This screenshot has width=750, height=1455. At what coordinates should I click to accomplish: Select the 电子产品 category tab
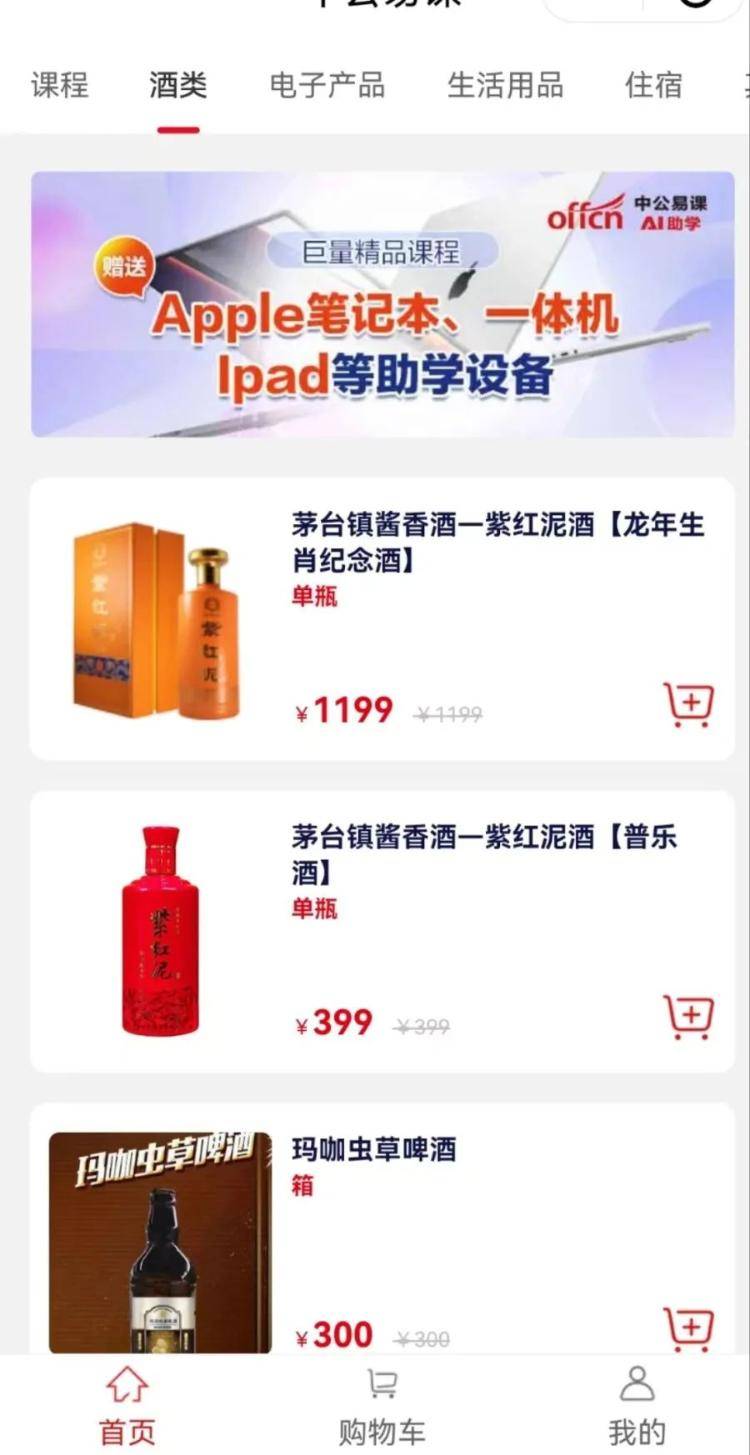[x=327, y=85]
